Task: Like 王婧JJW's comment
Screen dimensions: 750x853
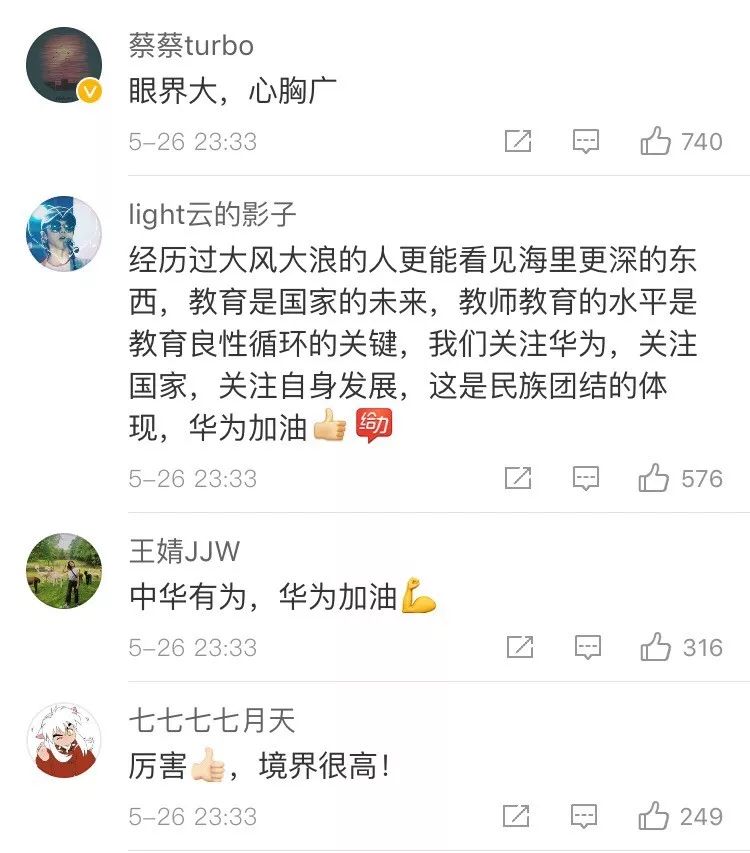Action: (656, 648)
